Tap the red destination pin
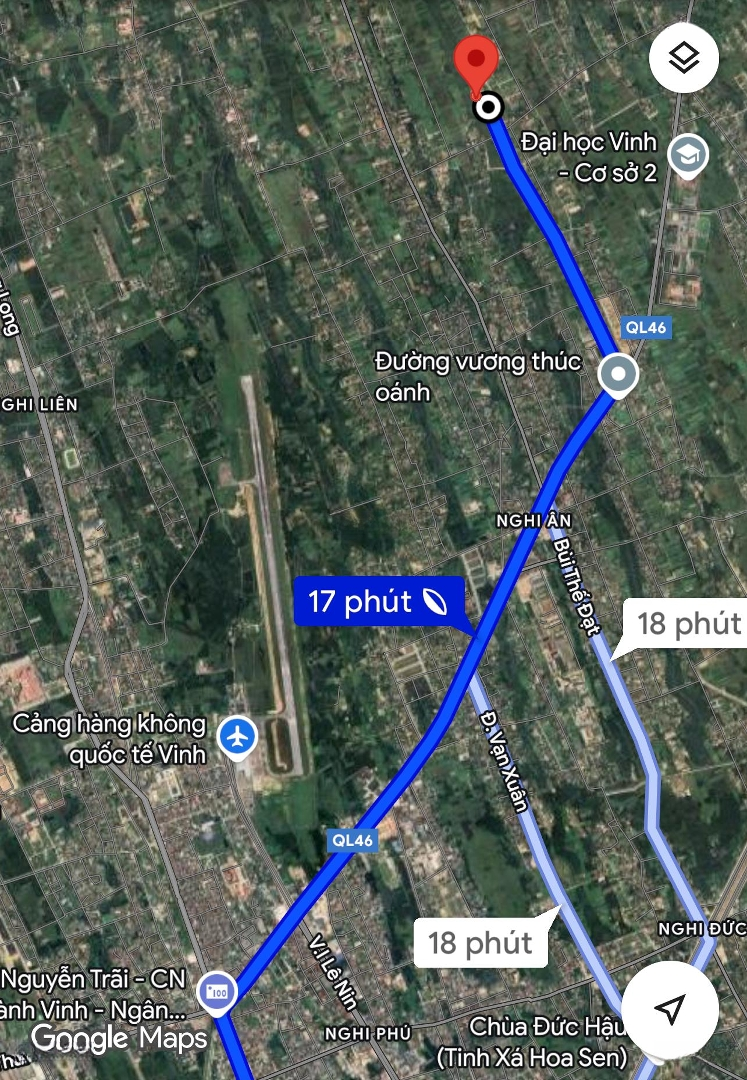 coord(476,62)
